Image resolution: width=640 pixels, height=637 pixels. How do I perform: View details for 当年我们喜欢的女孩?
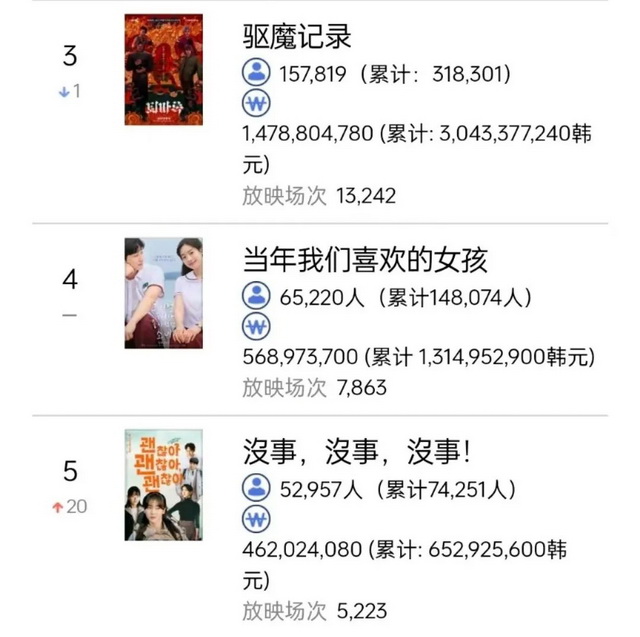pyautogui.click(x=365, y=260)
